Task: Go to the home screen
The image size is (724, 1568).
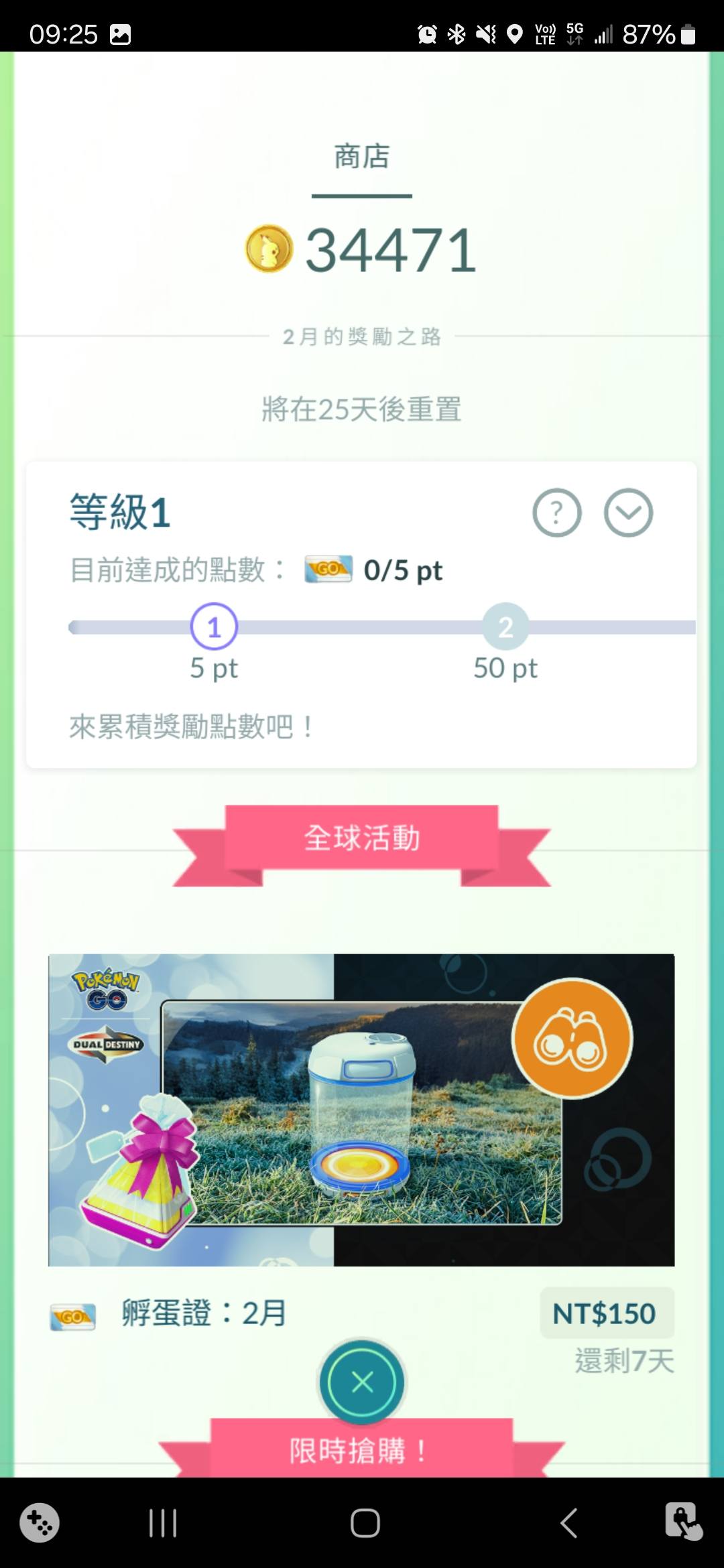Action: click(x=365, y=1522)
